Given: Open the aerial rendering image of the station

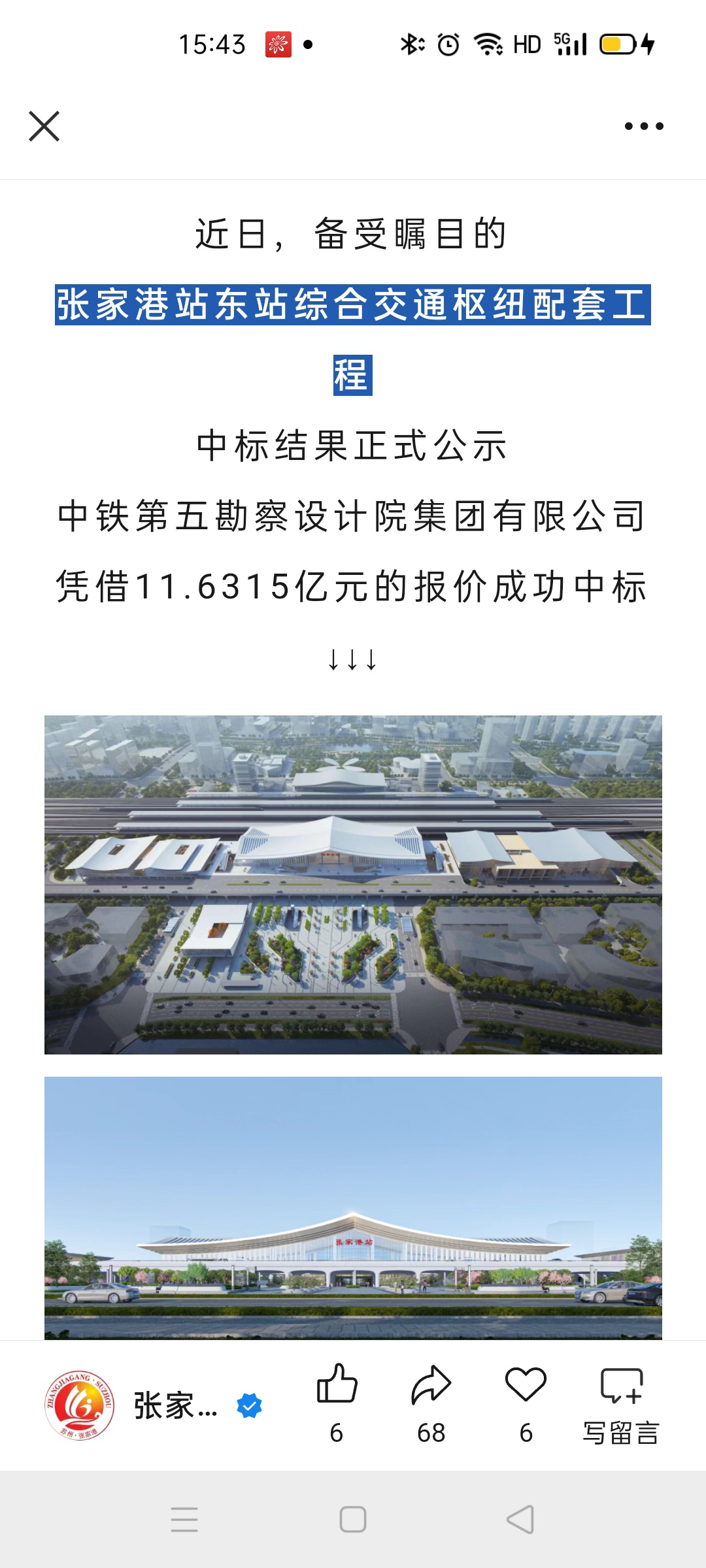Looking at the screenshot, I should coord(353,885).
